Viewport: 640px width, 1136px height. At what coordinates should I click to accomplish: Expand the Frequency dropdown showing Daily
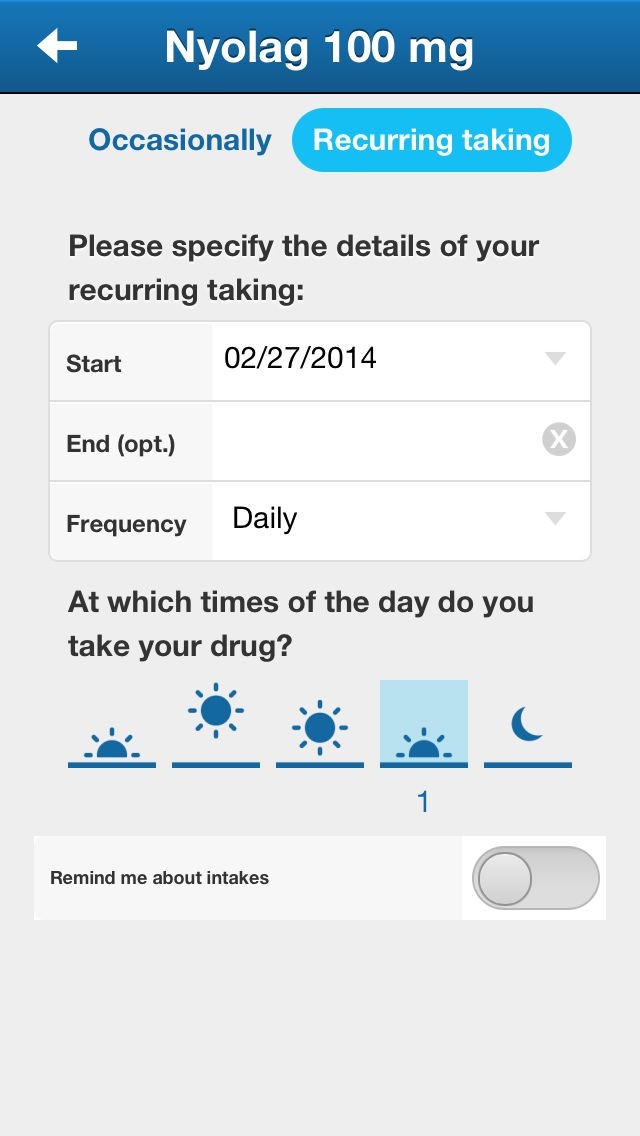[400, 520]
